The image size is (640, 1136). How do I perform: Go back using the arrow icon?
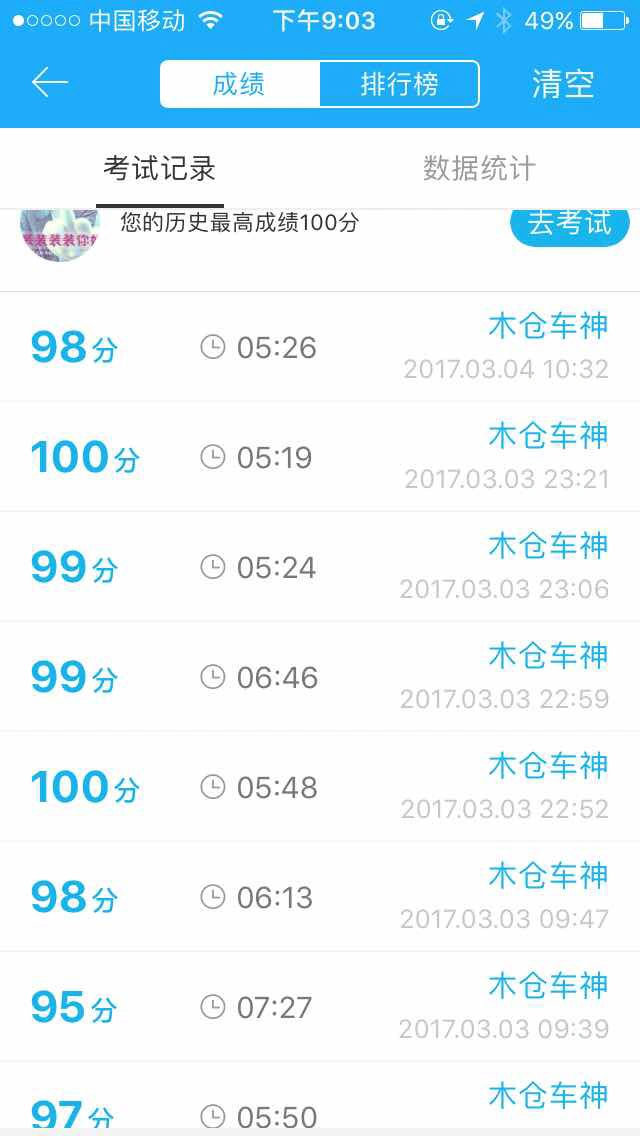pyautogui.click(x=49, y=83)
